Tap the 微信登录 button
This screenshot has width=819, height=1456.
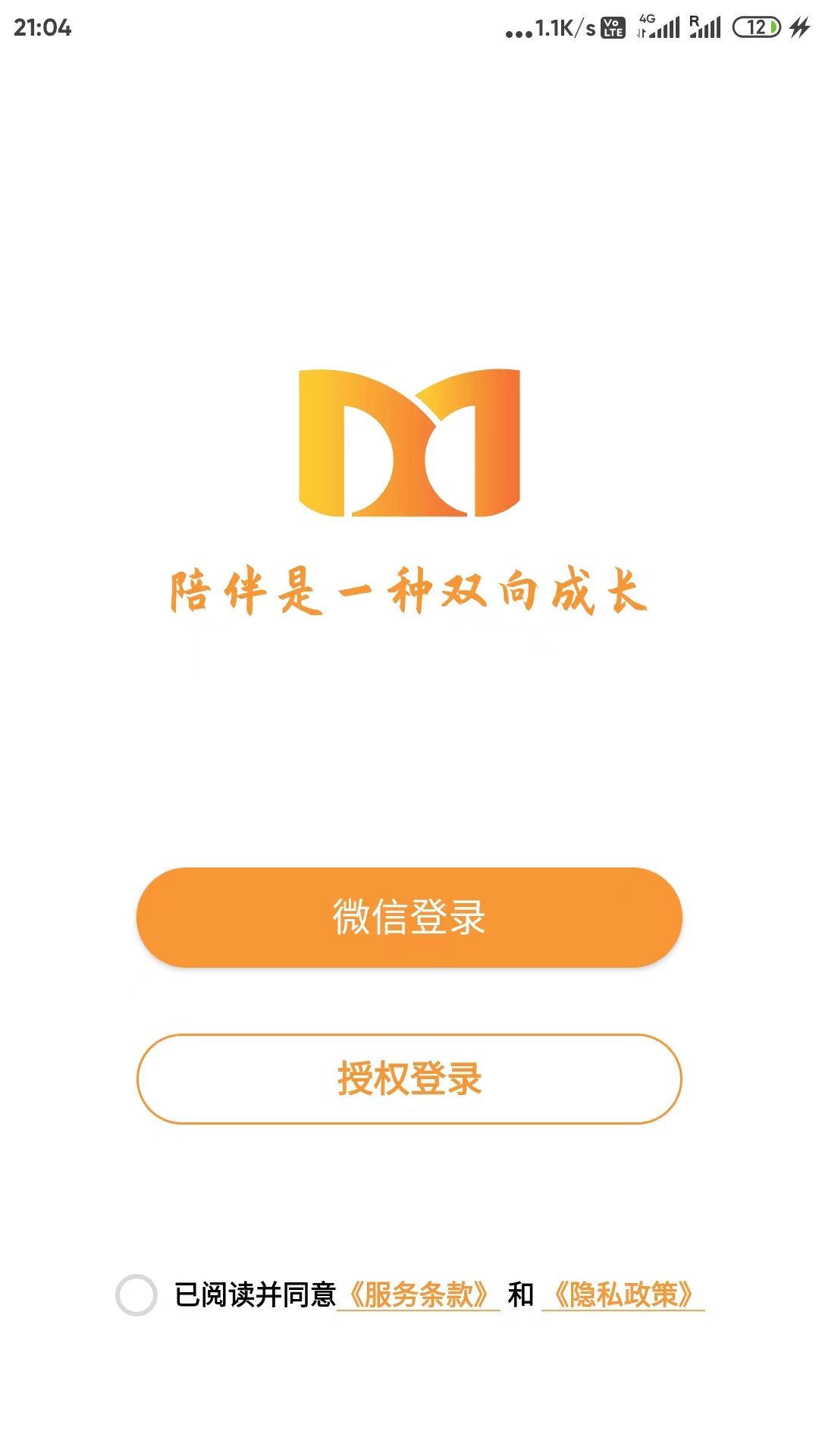[409, 918]
